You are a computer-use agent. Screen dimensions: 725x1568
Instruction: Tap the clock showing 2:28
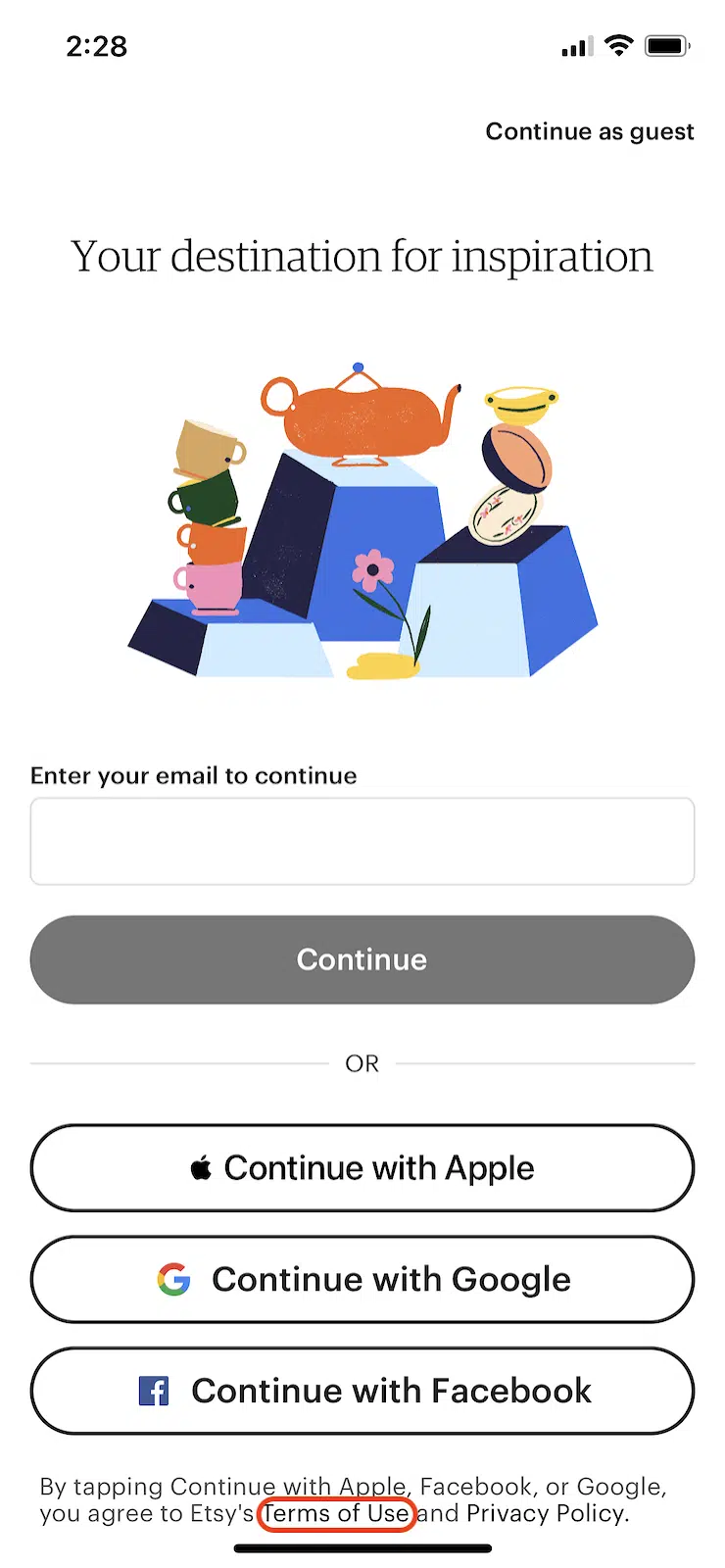96,45
